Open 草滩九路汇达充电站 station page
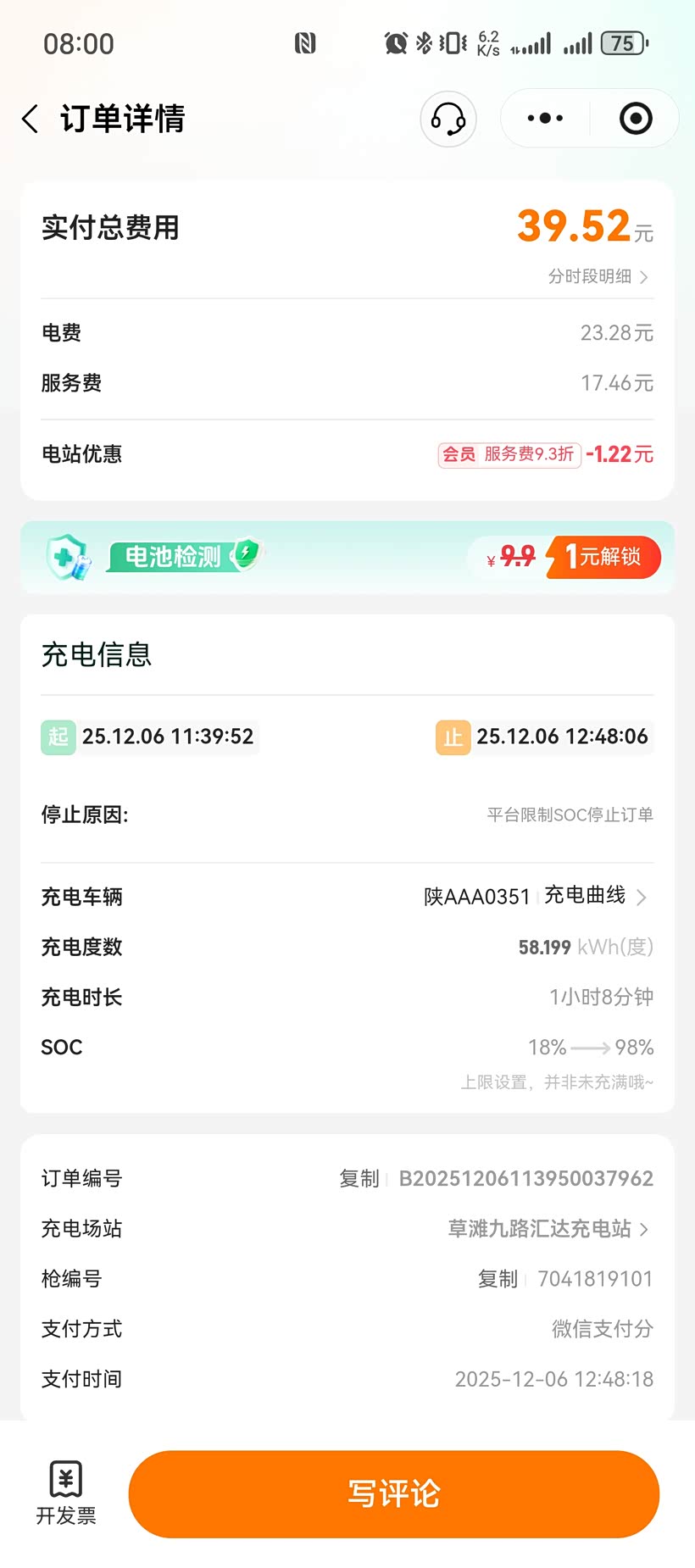Screen dimensions: 695x1568 click(548, 1229)
